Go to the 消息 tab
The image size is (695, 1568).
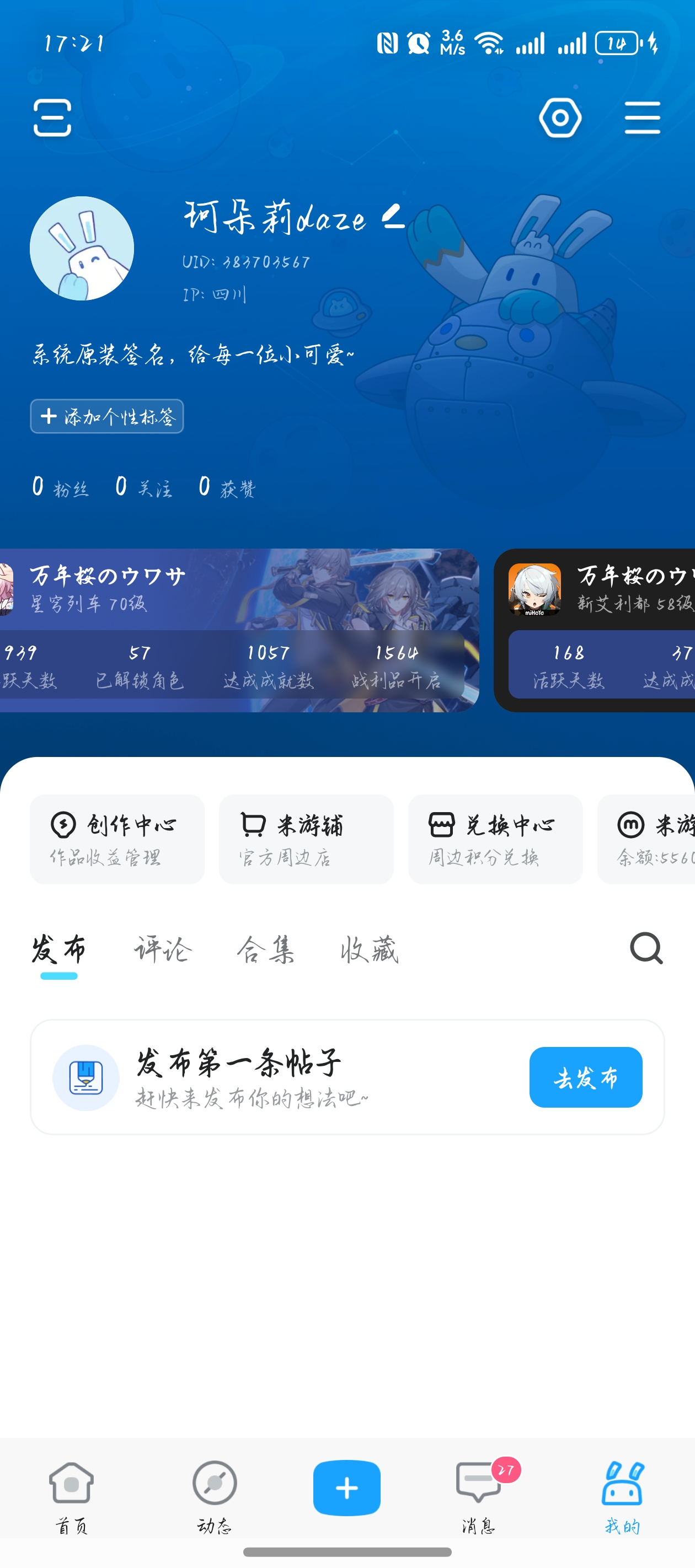tap(479, 1495)
